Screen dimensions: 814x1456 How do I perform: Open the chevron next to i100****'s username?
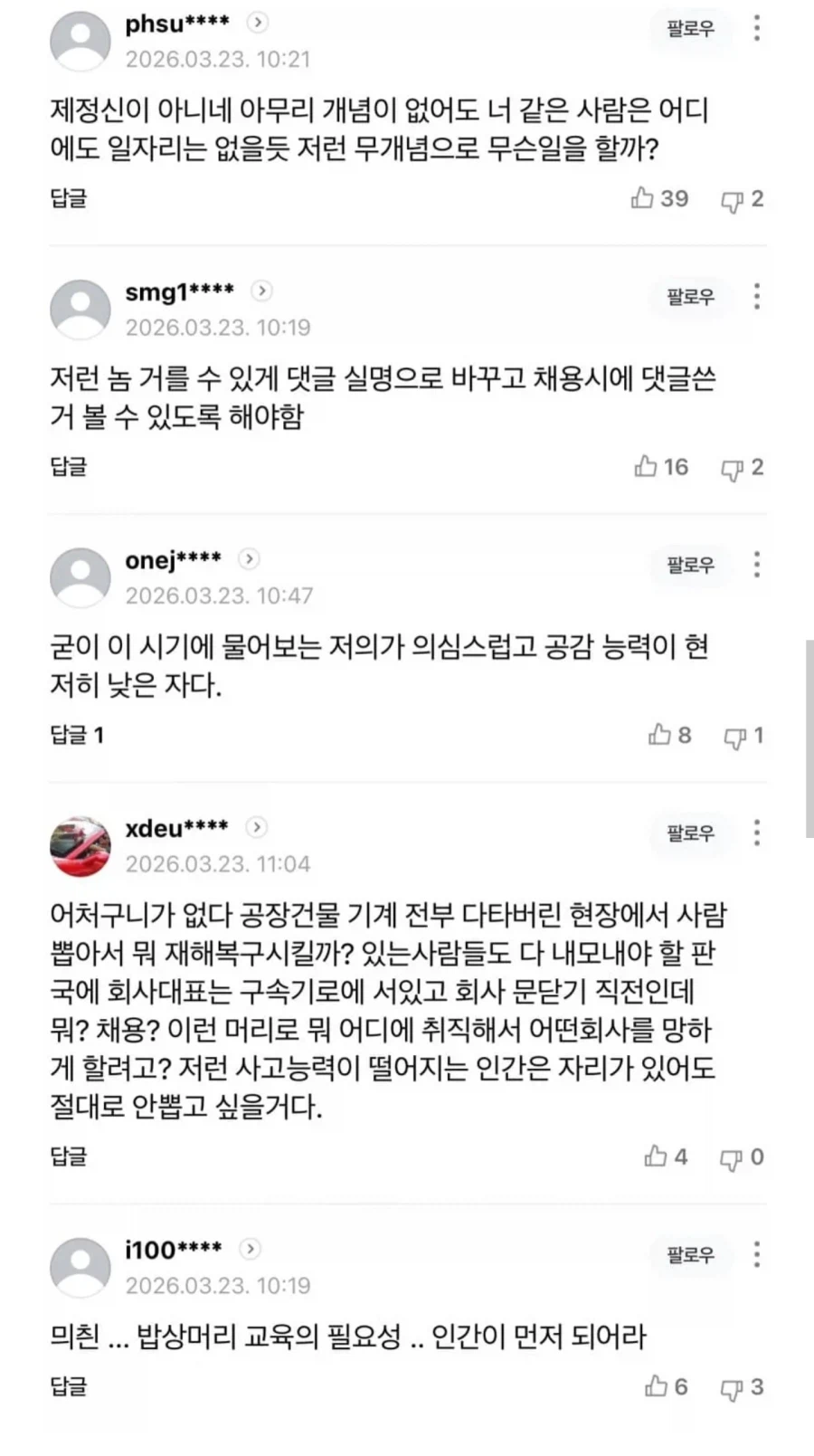coord(249,1249)
